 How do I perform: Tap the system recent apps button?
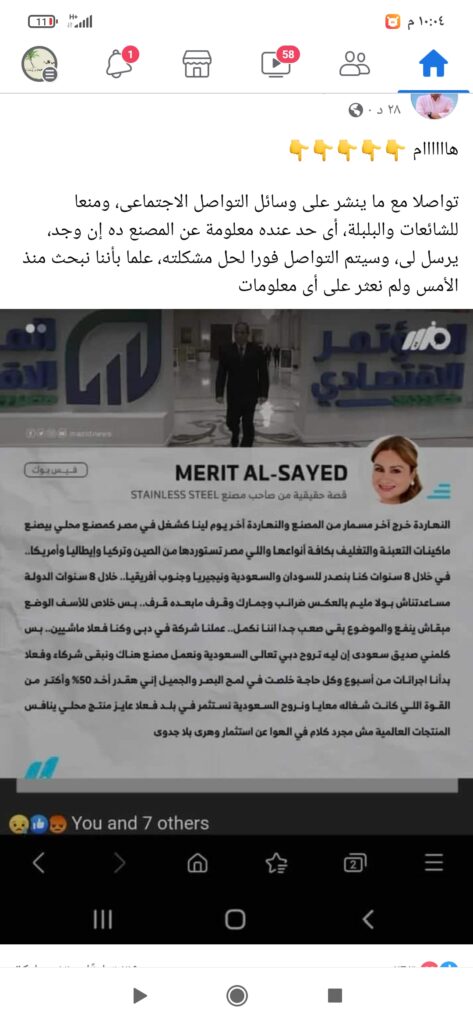[x=103, y=920]
